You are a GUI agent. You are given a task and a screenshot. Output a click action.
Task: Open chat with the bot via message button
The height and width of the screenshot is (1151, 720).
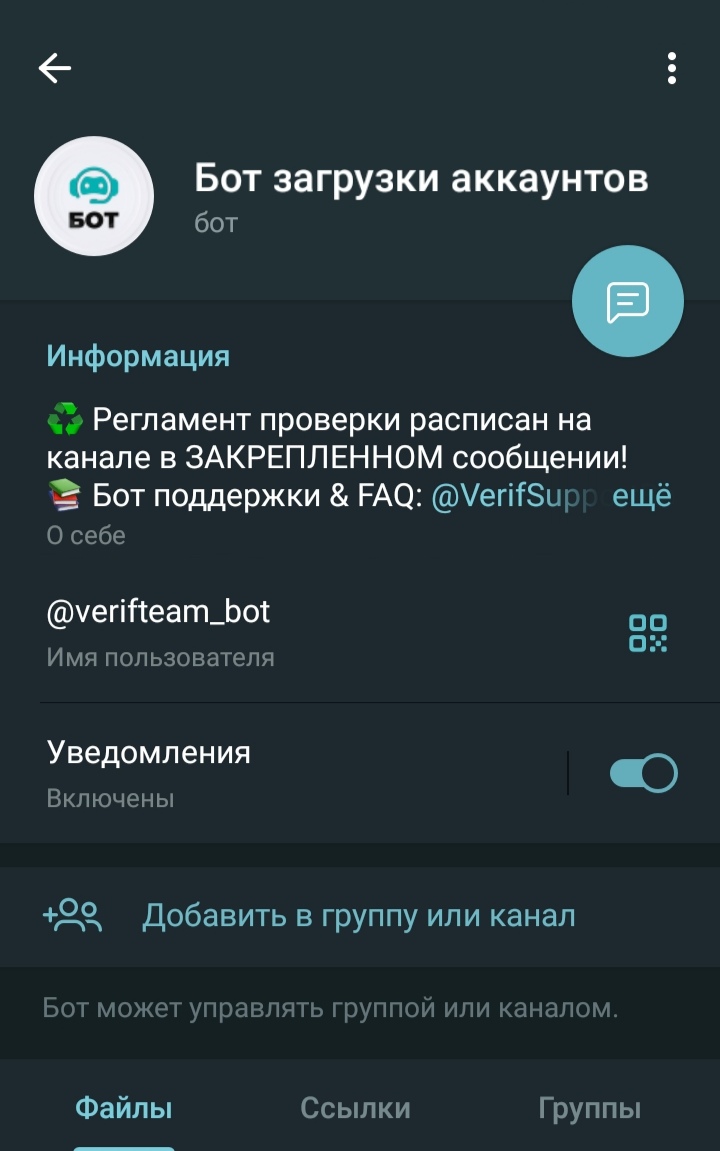(627, 301)
